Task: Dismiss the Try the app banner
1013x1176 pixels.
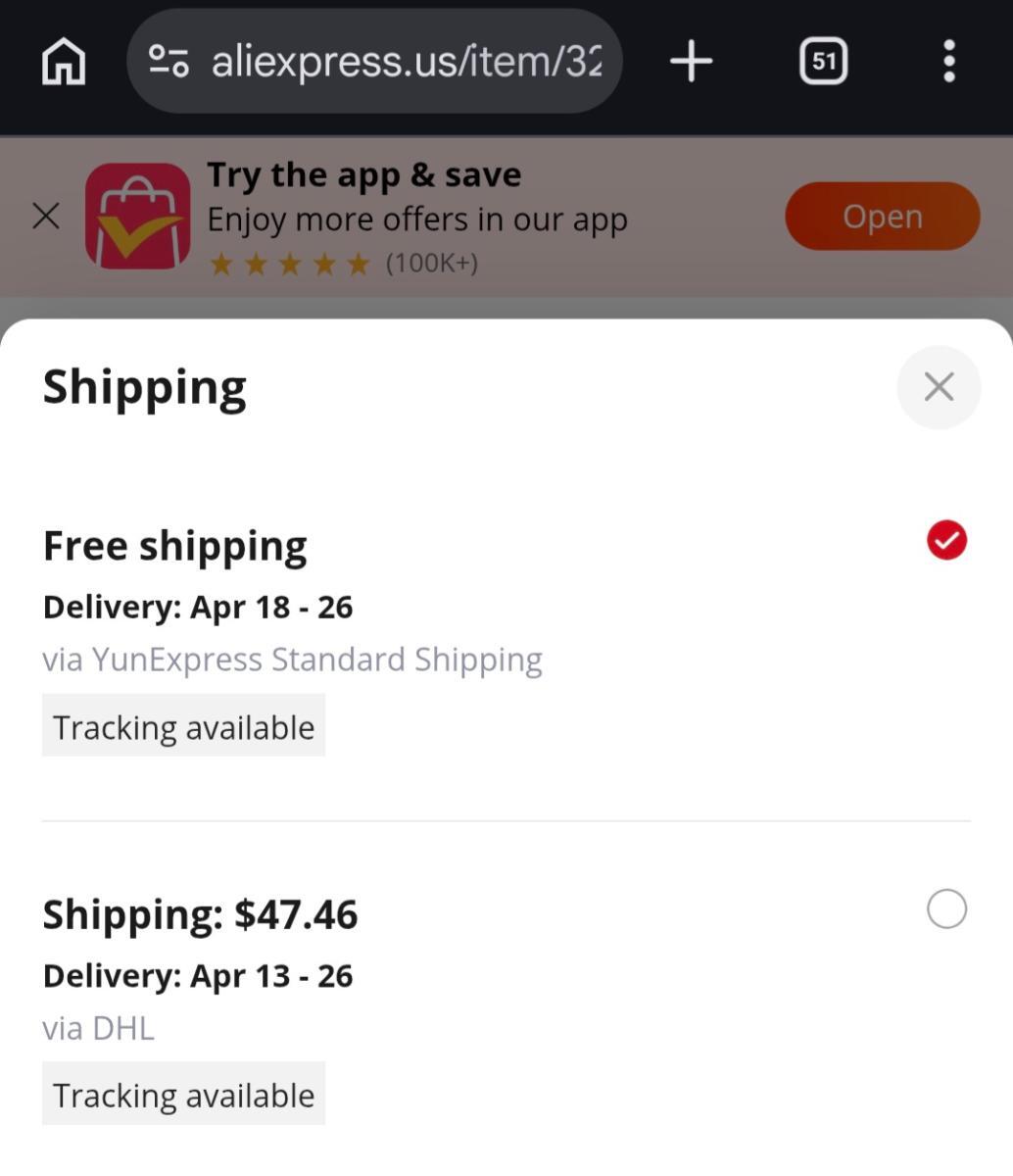Action: [46, 217]
